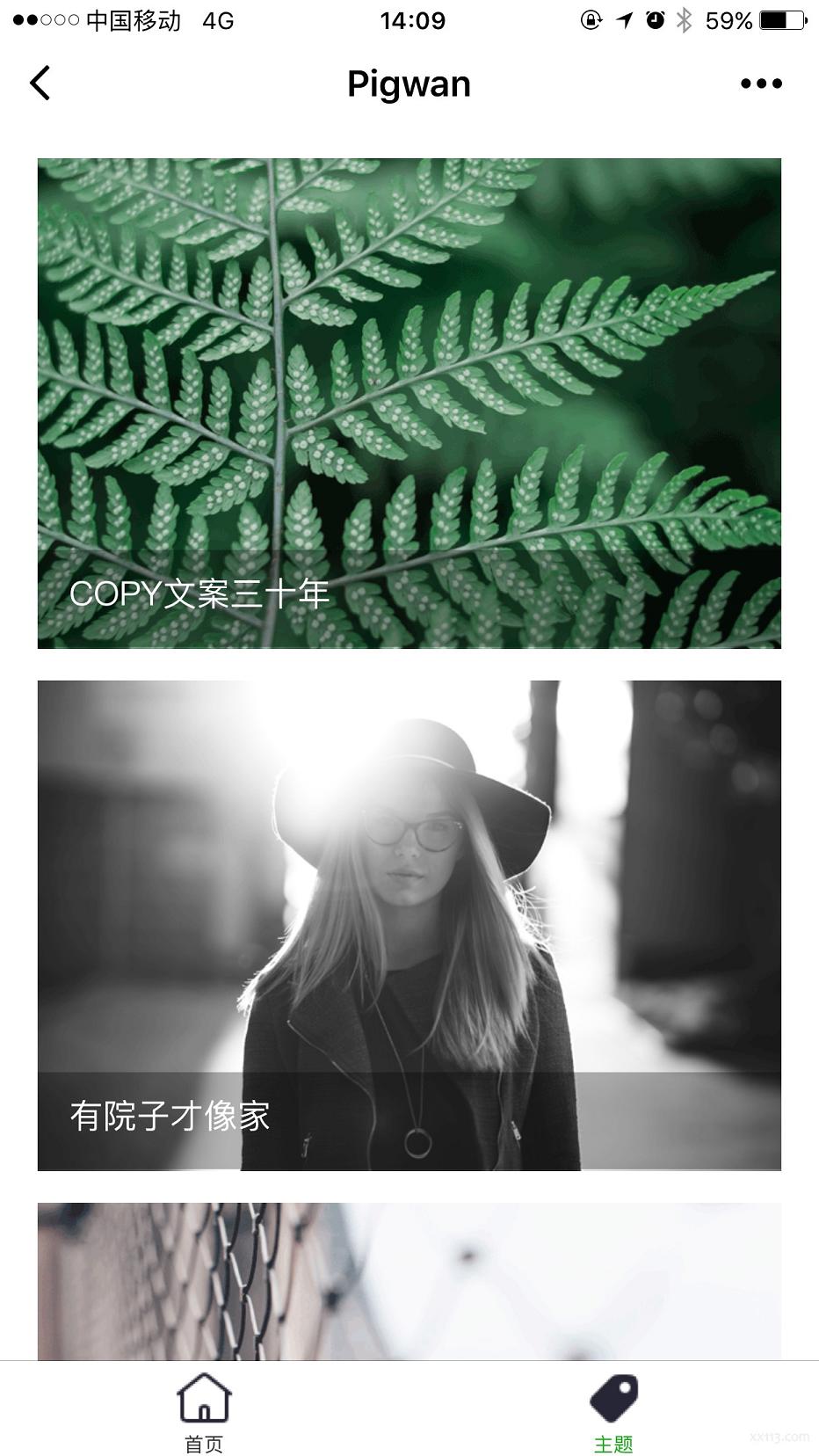Open the chain-link fence photo card
This screenshot has height=1456, width=819.
[409, 1281]
